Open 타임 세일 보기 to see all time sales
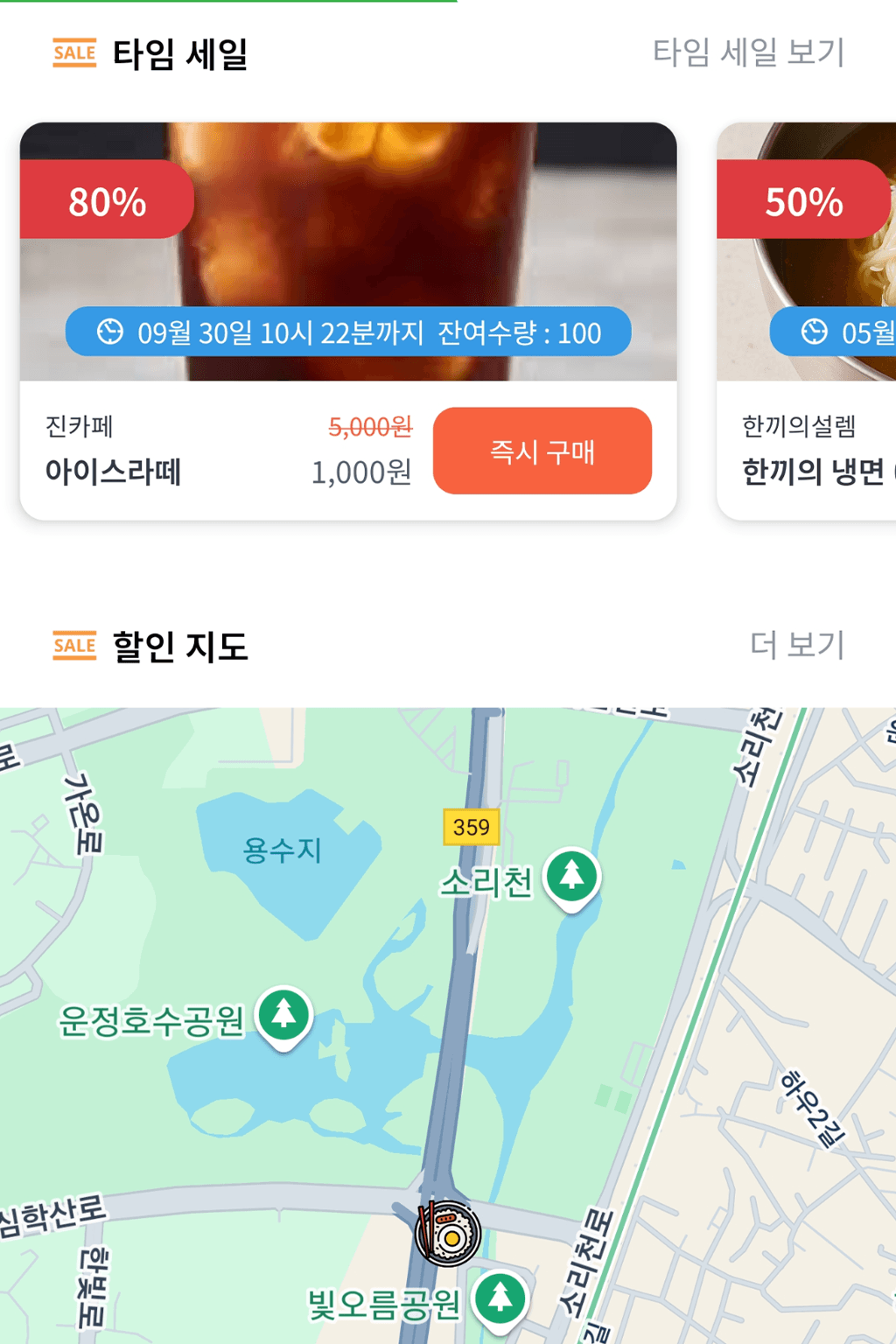The width and height of the screenshot is (896, 1344). (x=748, y=52)
